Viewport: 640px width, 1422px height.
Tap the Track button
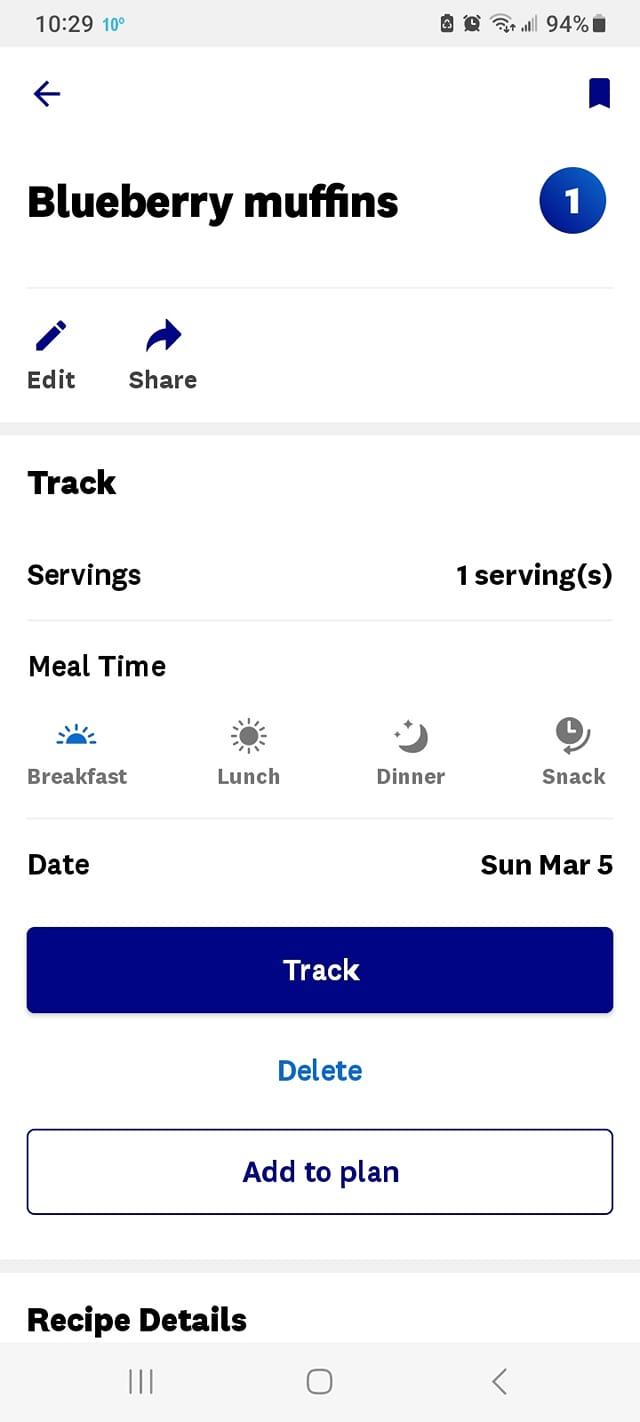(x=320, y=970)
